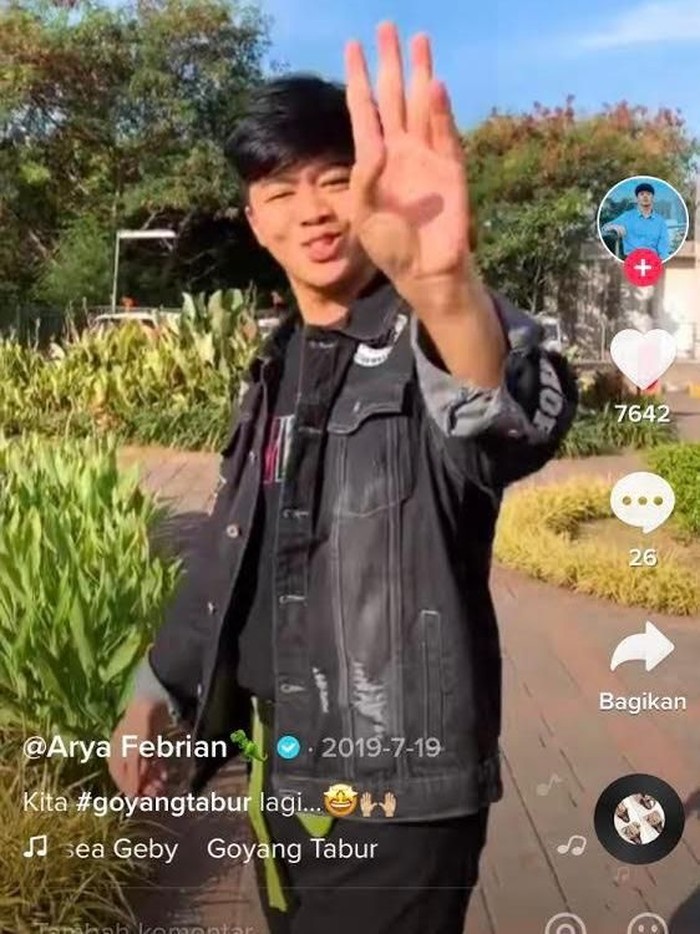Share the video via Bagikan
This screenshot has width=700, height=934.
click(x=642, y=648)
